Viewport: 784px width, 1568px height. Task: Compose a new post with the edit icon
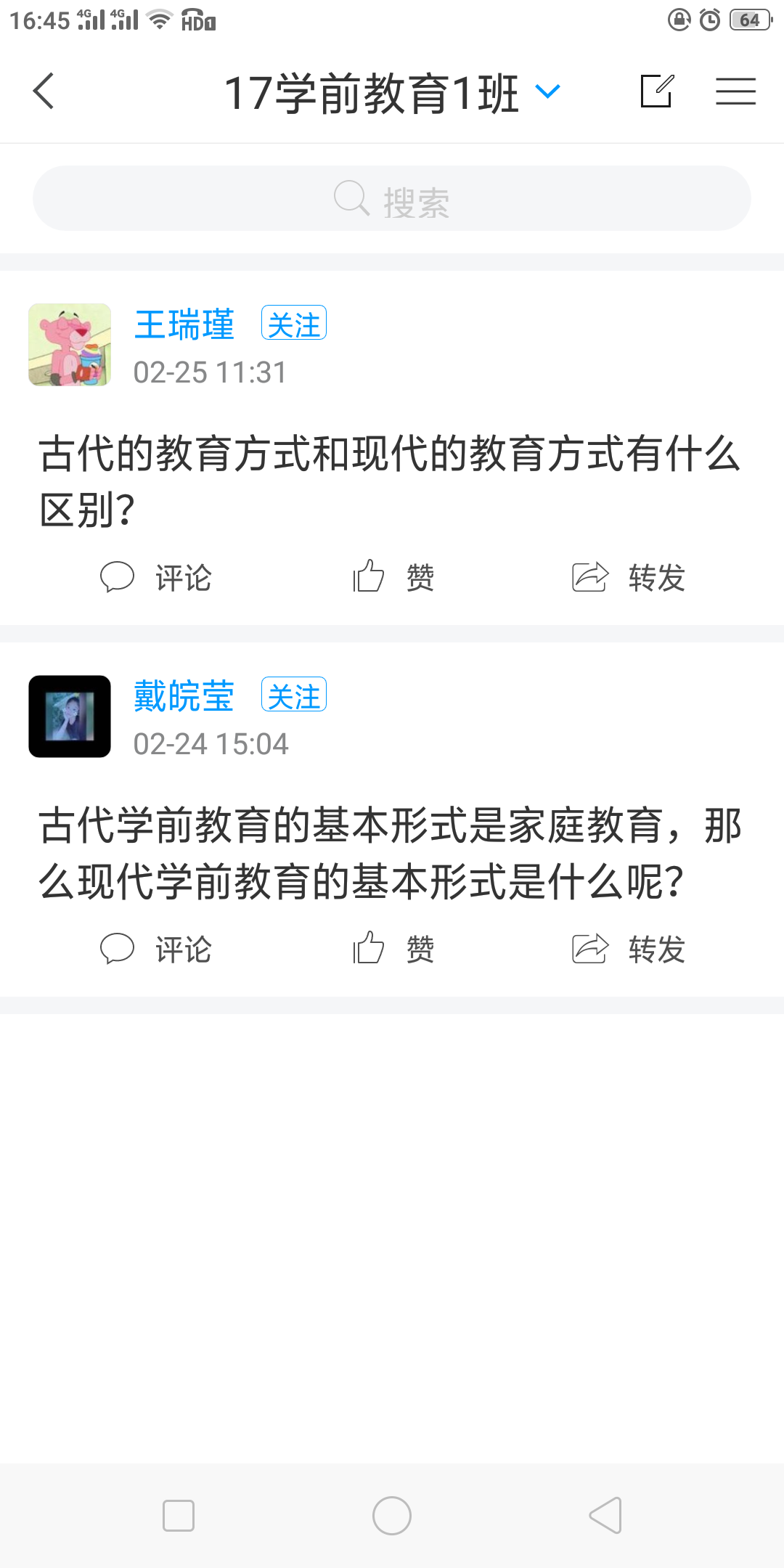pyautogui.click(x=657, y=91)
